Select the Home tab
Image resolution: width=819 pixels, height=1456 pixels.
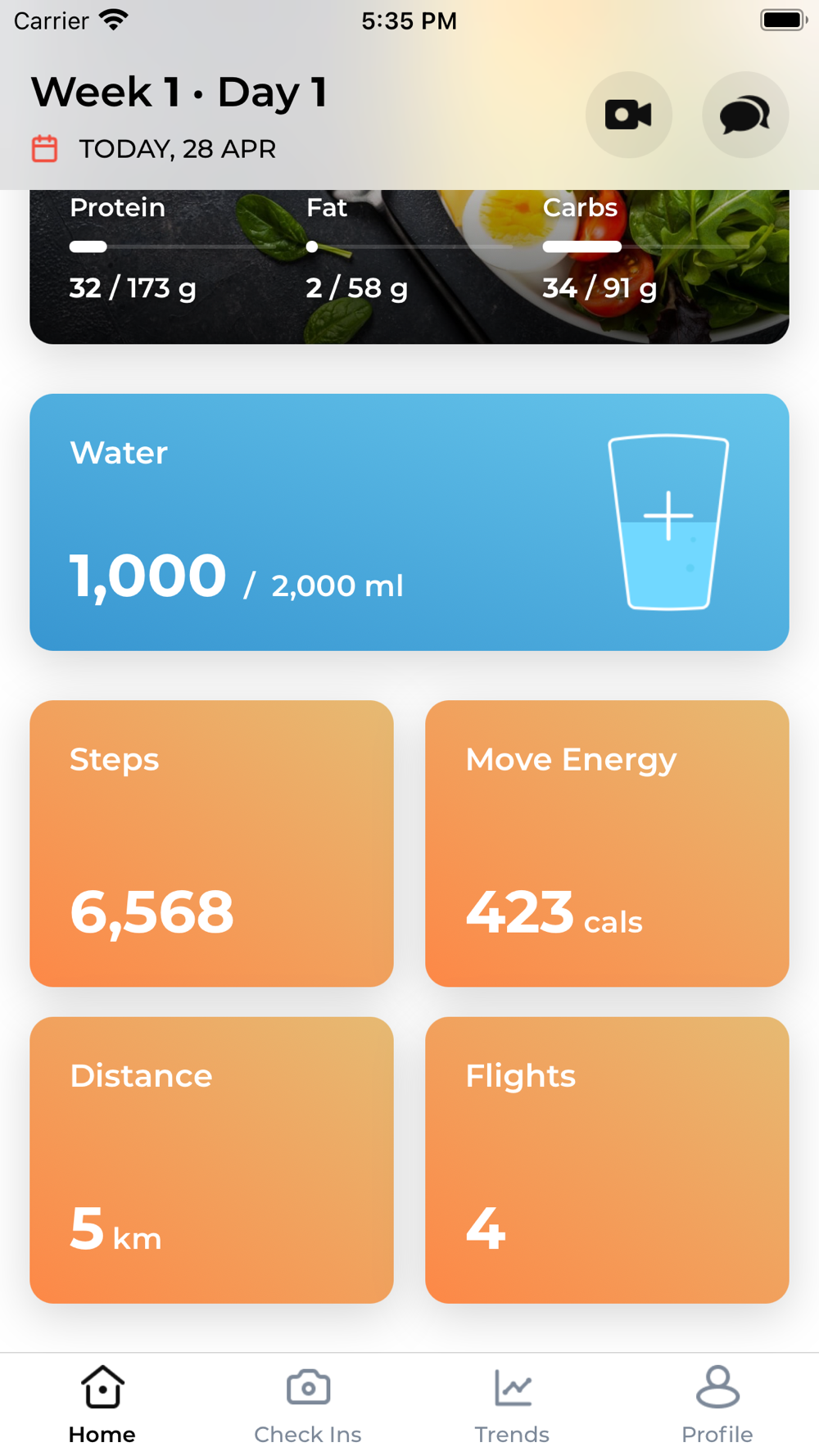click(102, 1405)
